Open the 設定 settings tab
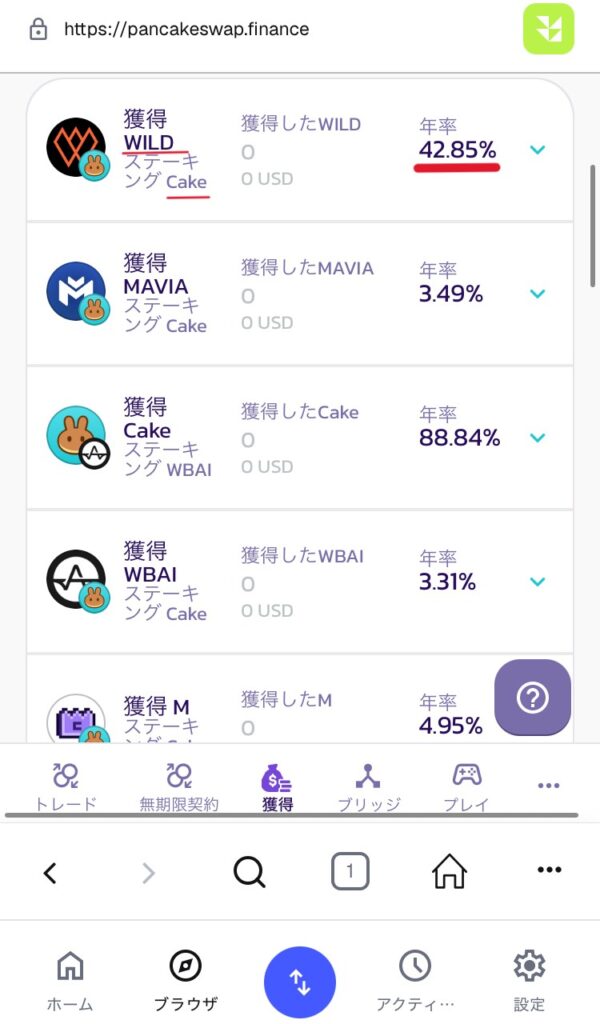 [x=529, y=978]
